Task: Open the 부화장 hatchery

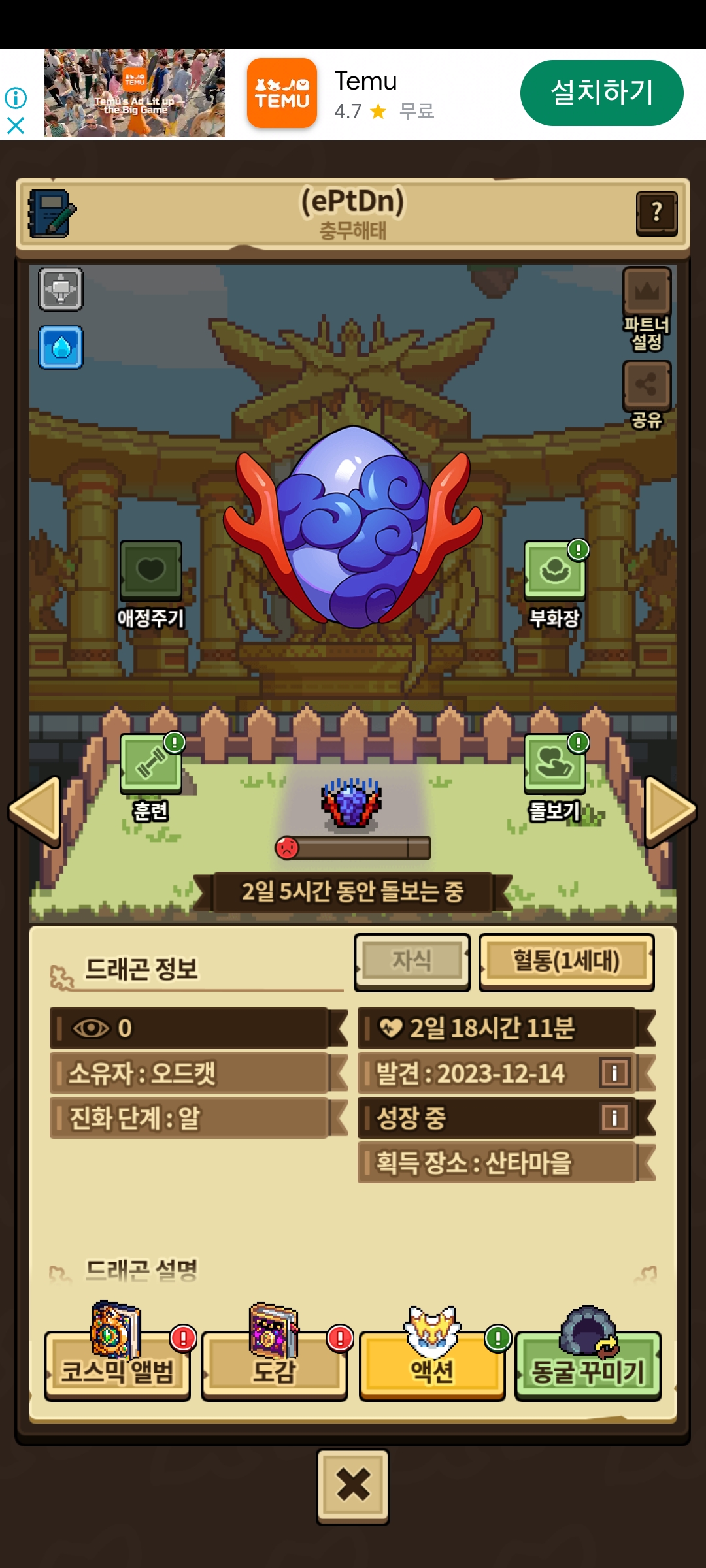Action: [554, 571]
